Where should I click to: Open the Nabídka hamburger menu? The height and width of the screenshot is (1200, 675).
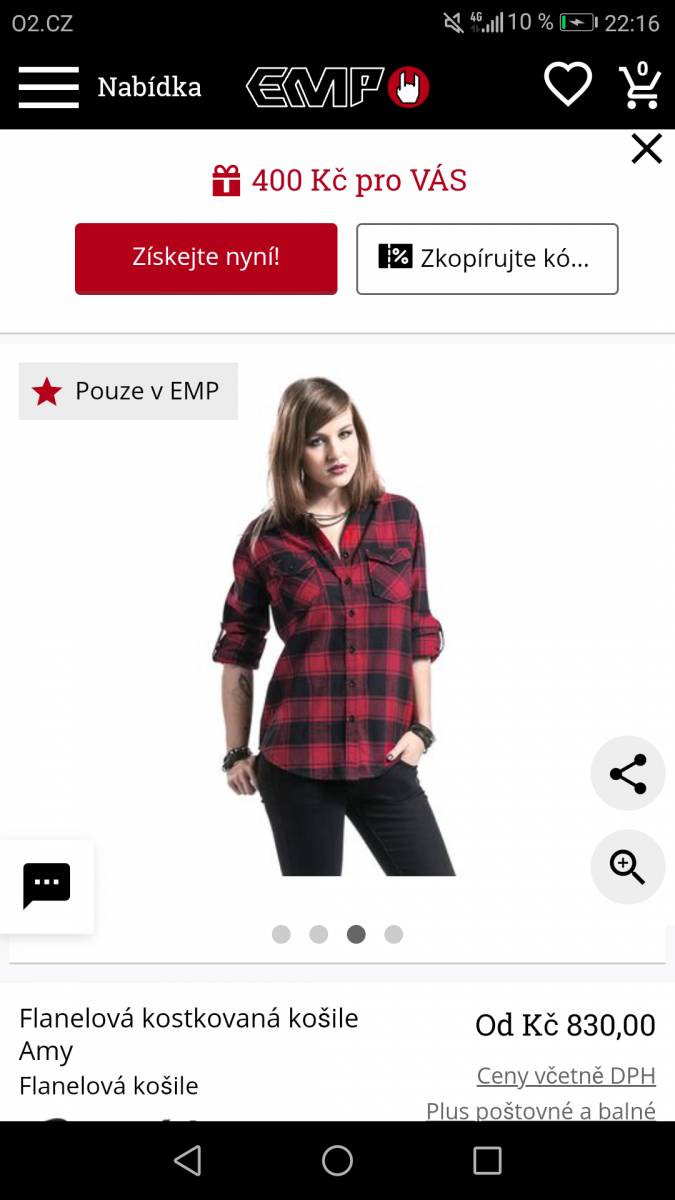click(48, 87)
